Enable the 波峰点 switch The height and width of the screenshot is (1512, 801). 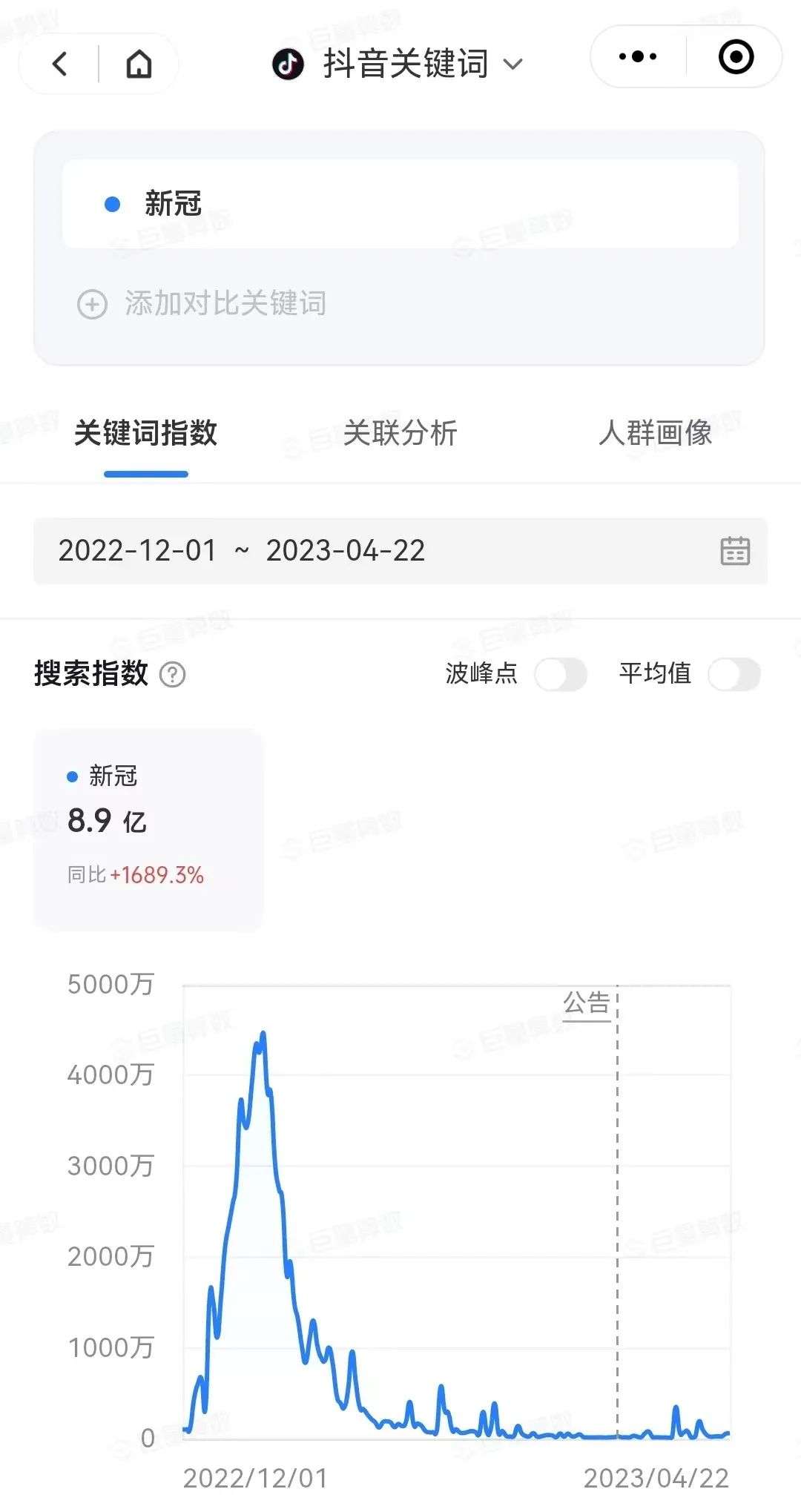click(561, 675)
